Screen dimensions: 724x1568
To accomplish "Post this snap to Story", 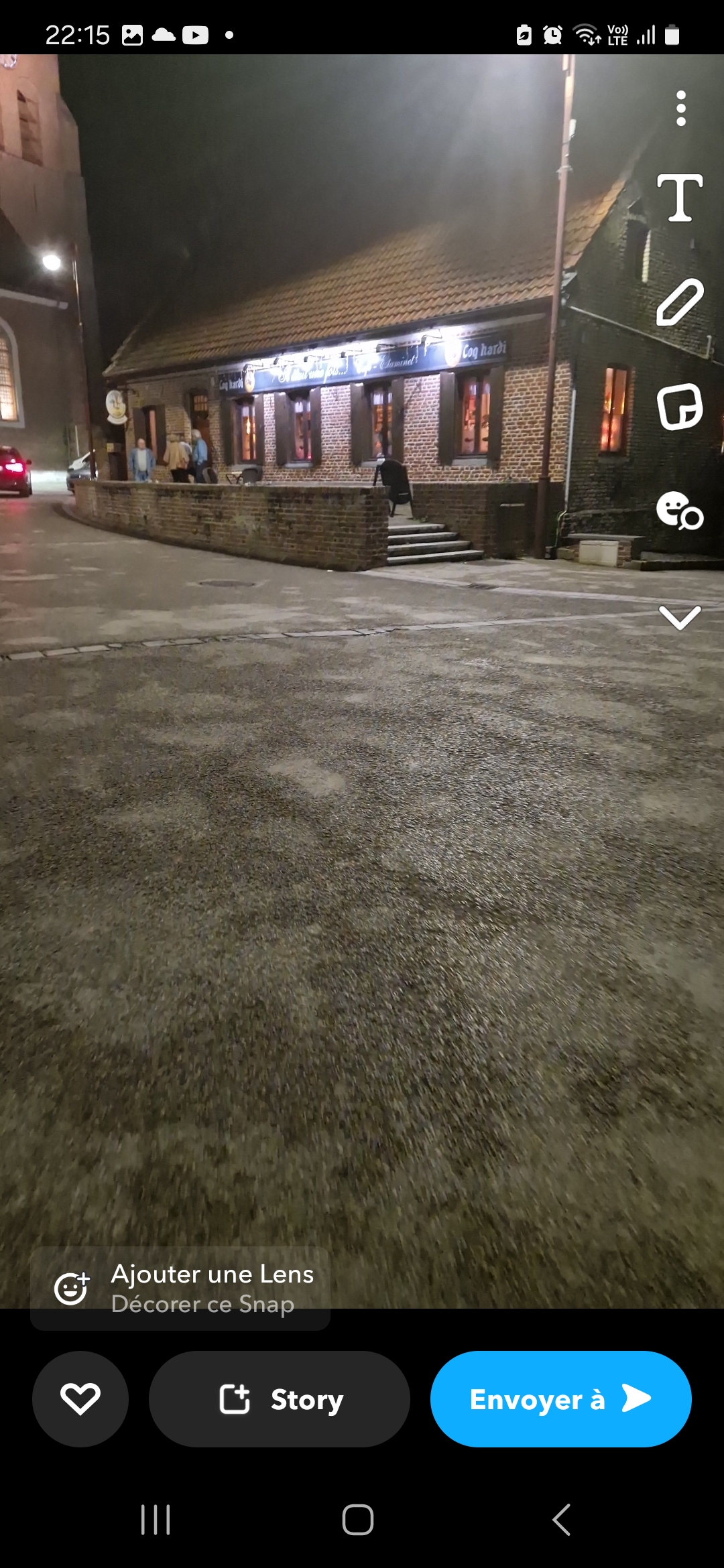I will 279,1399.
